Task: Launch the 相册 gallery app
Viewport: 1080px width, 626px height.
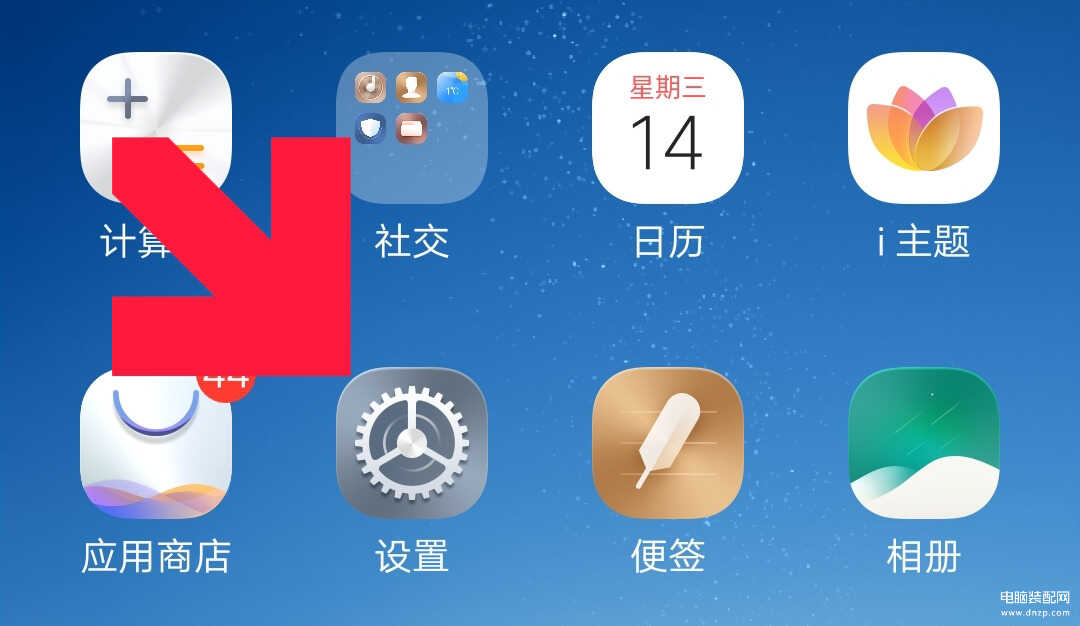Action: [923, 443]
